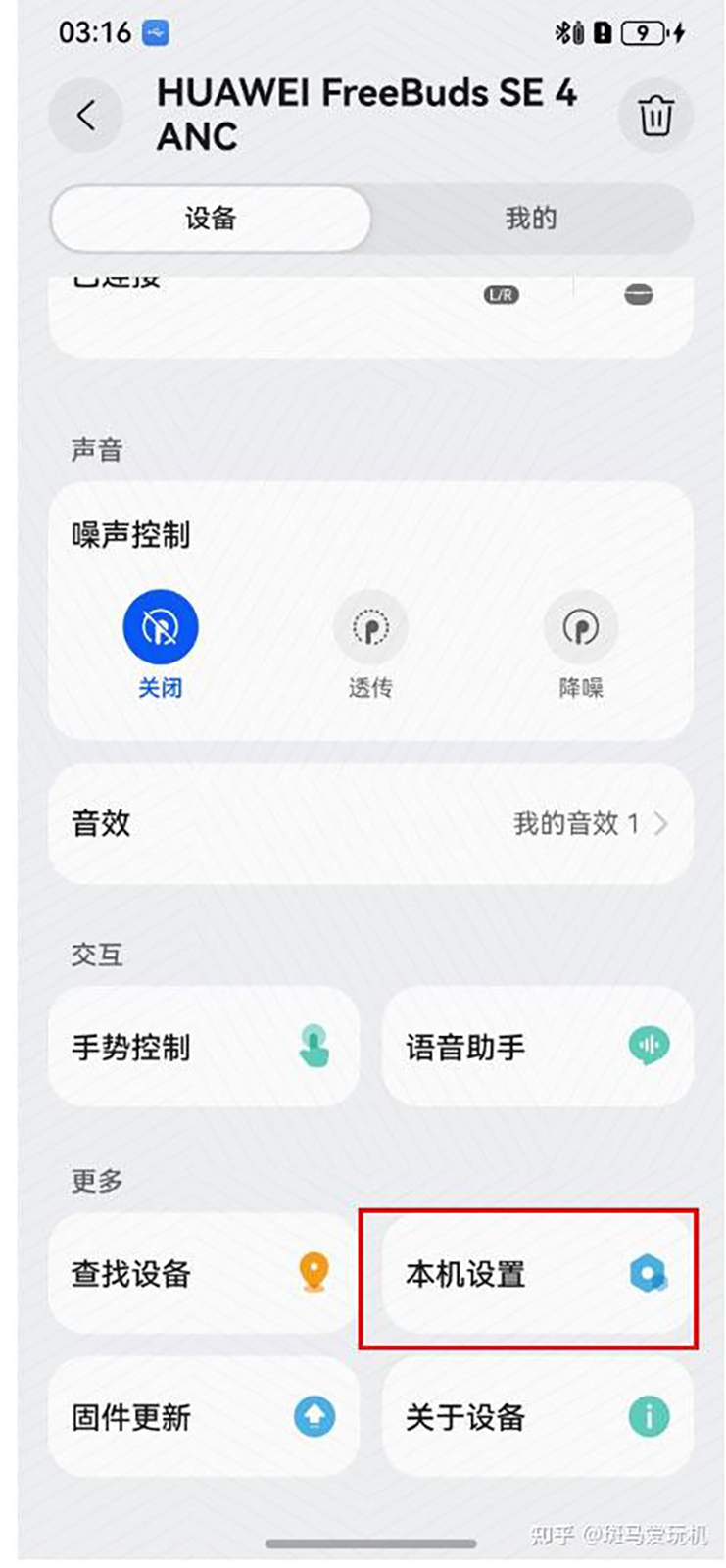
Task: Select 透传 transparency mode
Action: click(x=370, y=627)
